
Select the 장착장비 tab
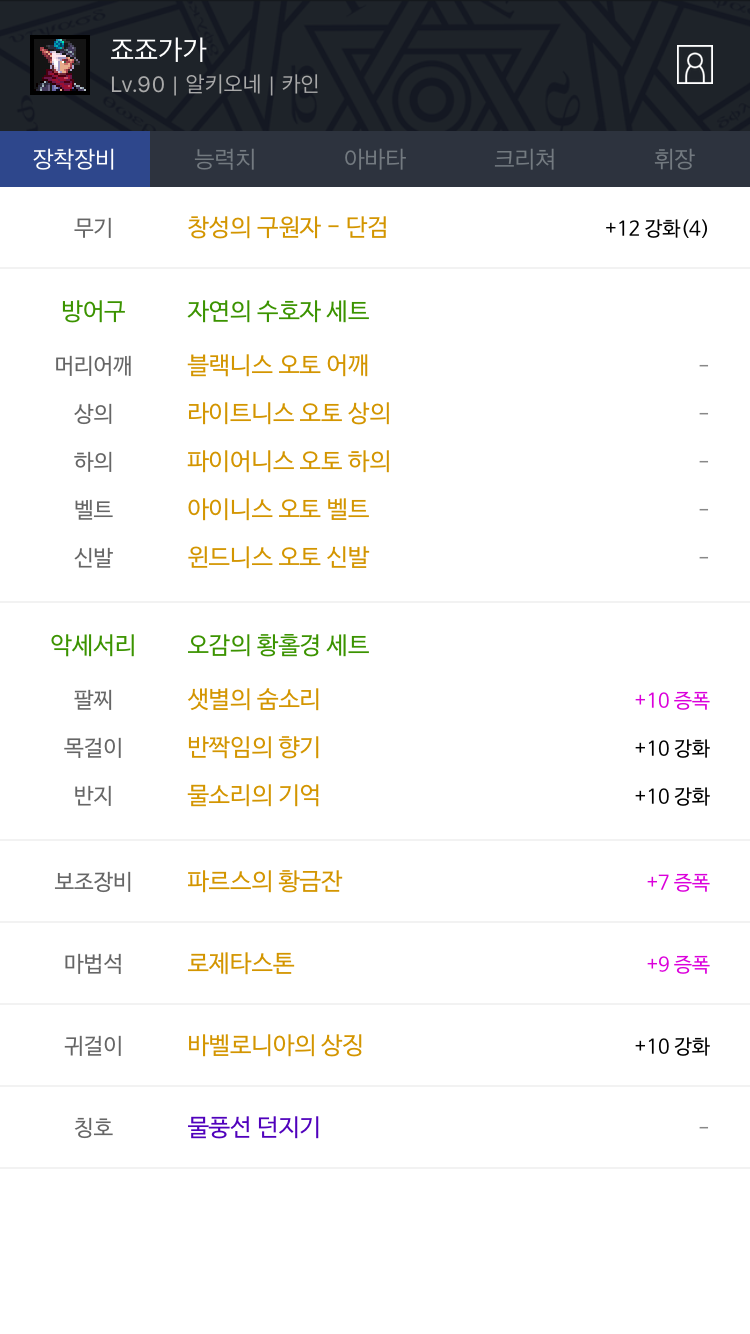[75, 159]
